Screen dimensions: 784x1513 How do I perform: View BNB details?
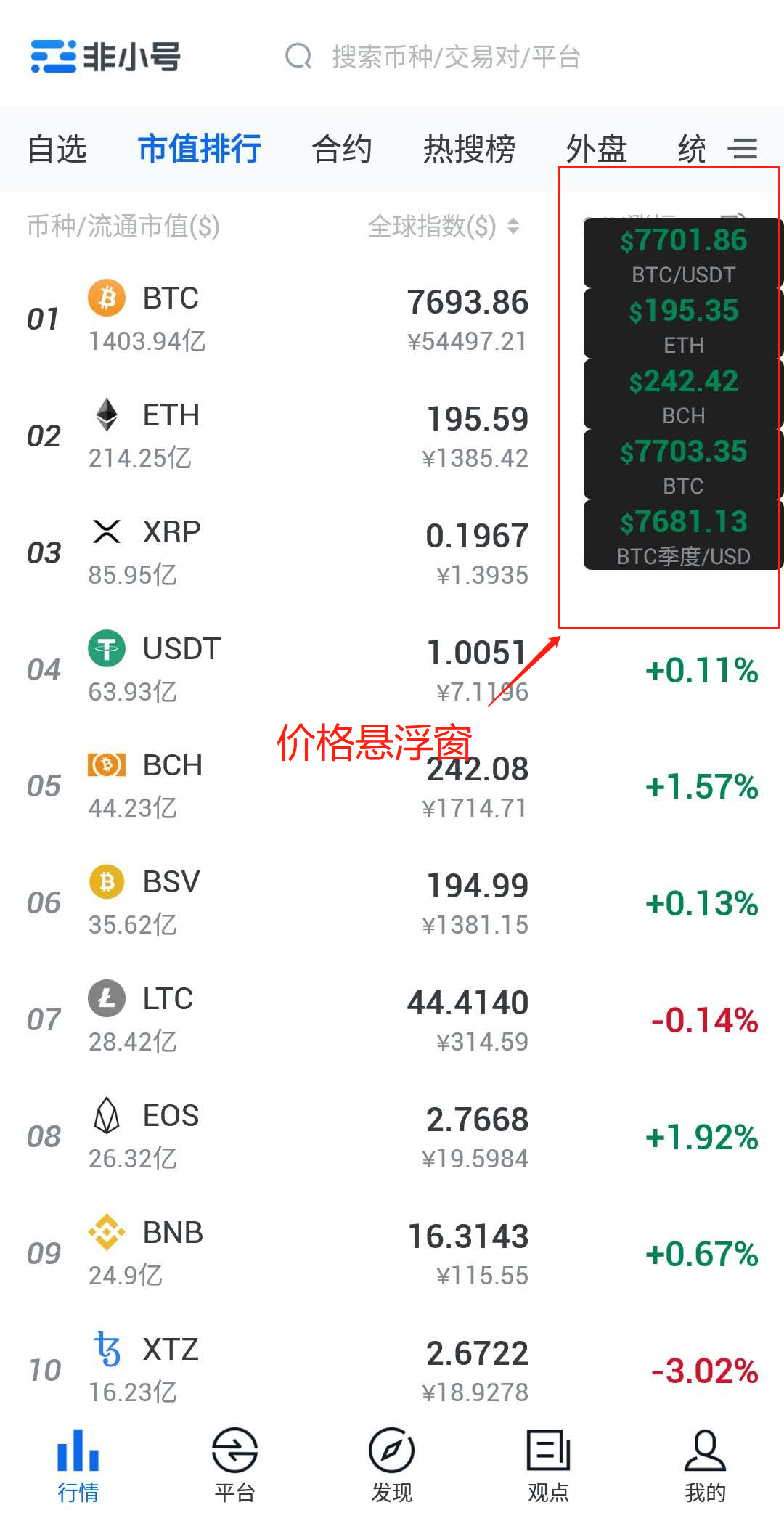click(392, 1254)
